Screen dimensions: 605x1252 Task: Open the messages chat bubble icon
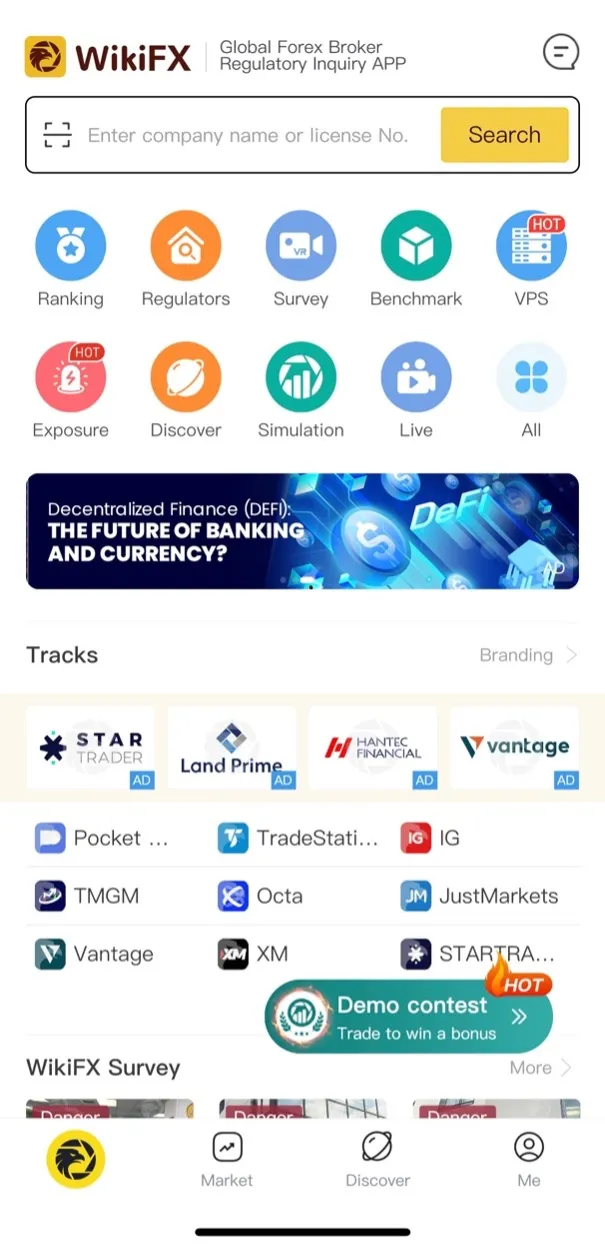point(561,52)
